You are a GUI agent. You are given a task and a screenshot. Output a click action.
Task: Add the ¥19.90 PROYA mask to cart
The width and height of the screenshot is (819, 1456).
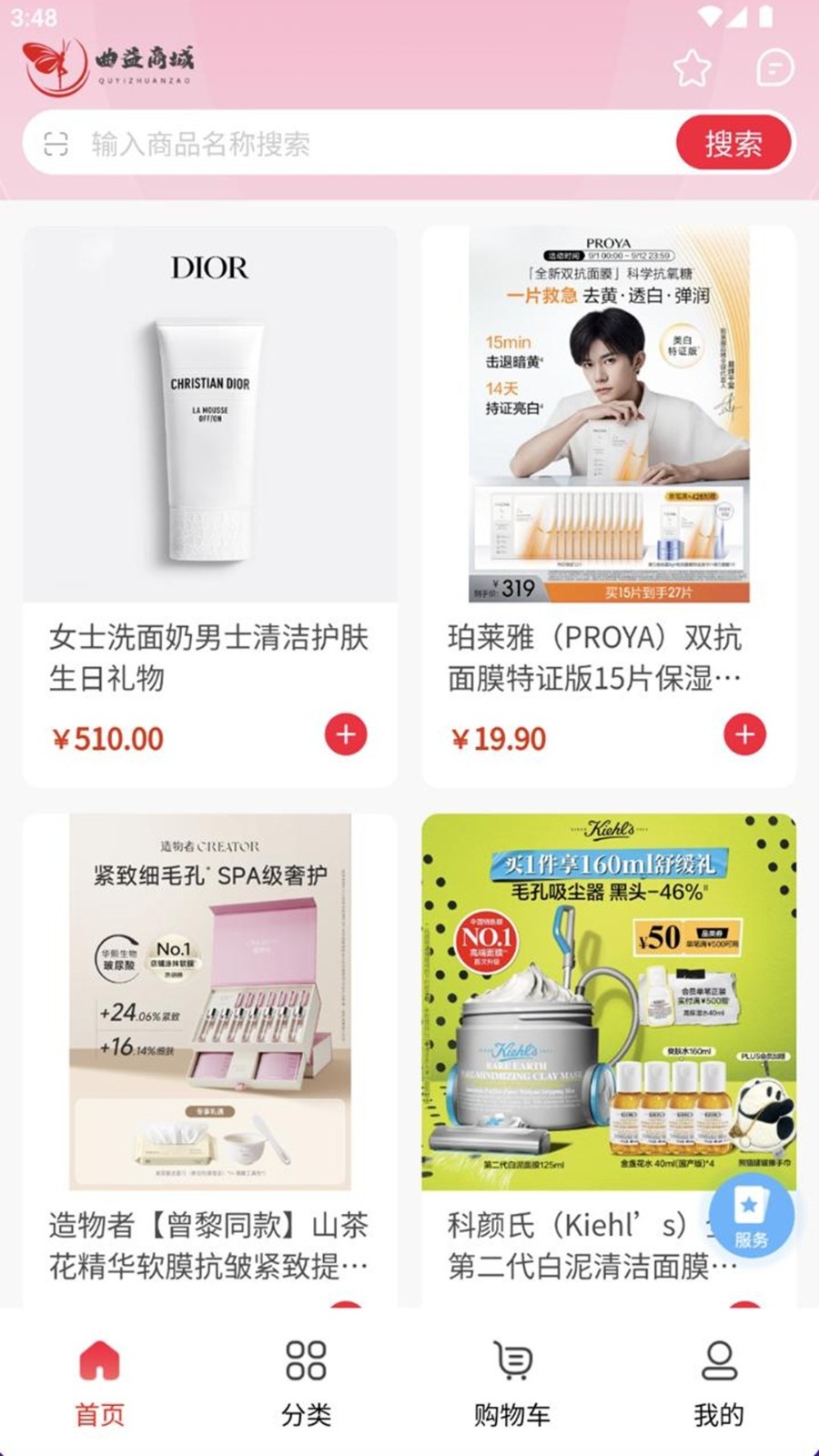pos(744,734)
